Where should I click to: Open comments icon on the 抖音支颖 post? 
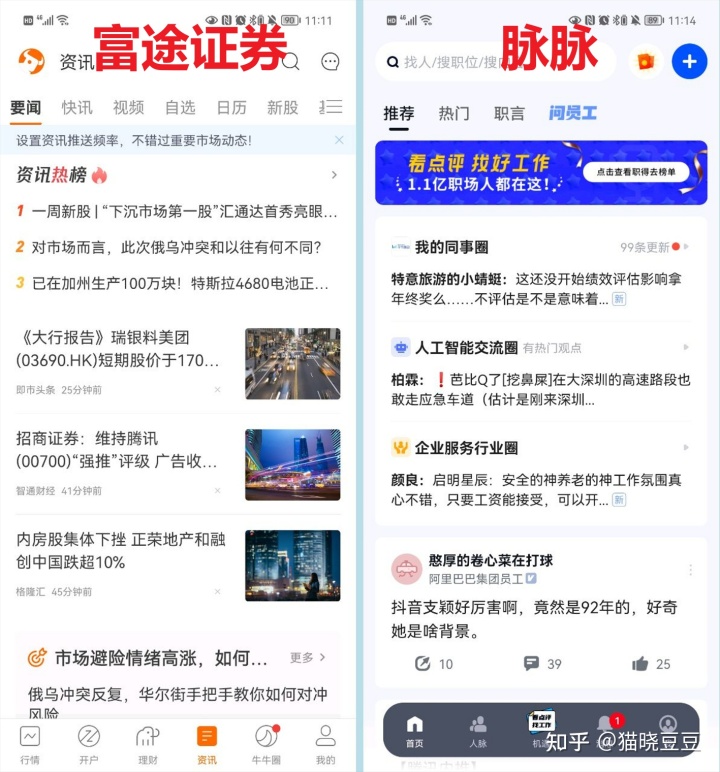pyautogui.click(x=532, y=663)
